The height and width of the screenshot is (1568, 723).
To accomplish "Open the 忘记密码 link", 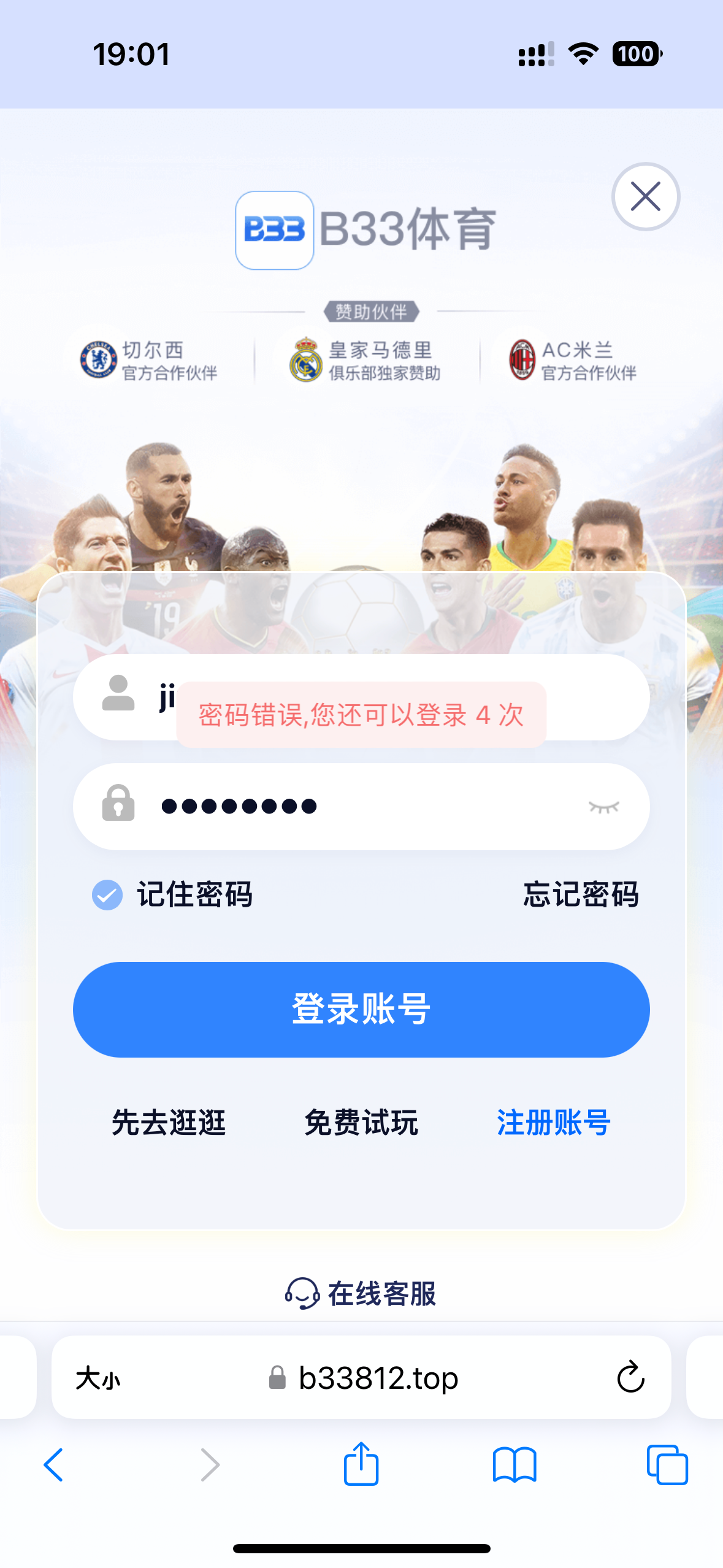I will (x=580, y=894).
